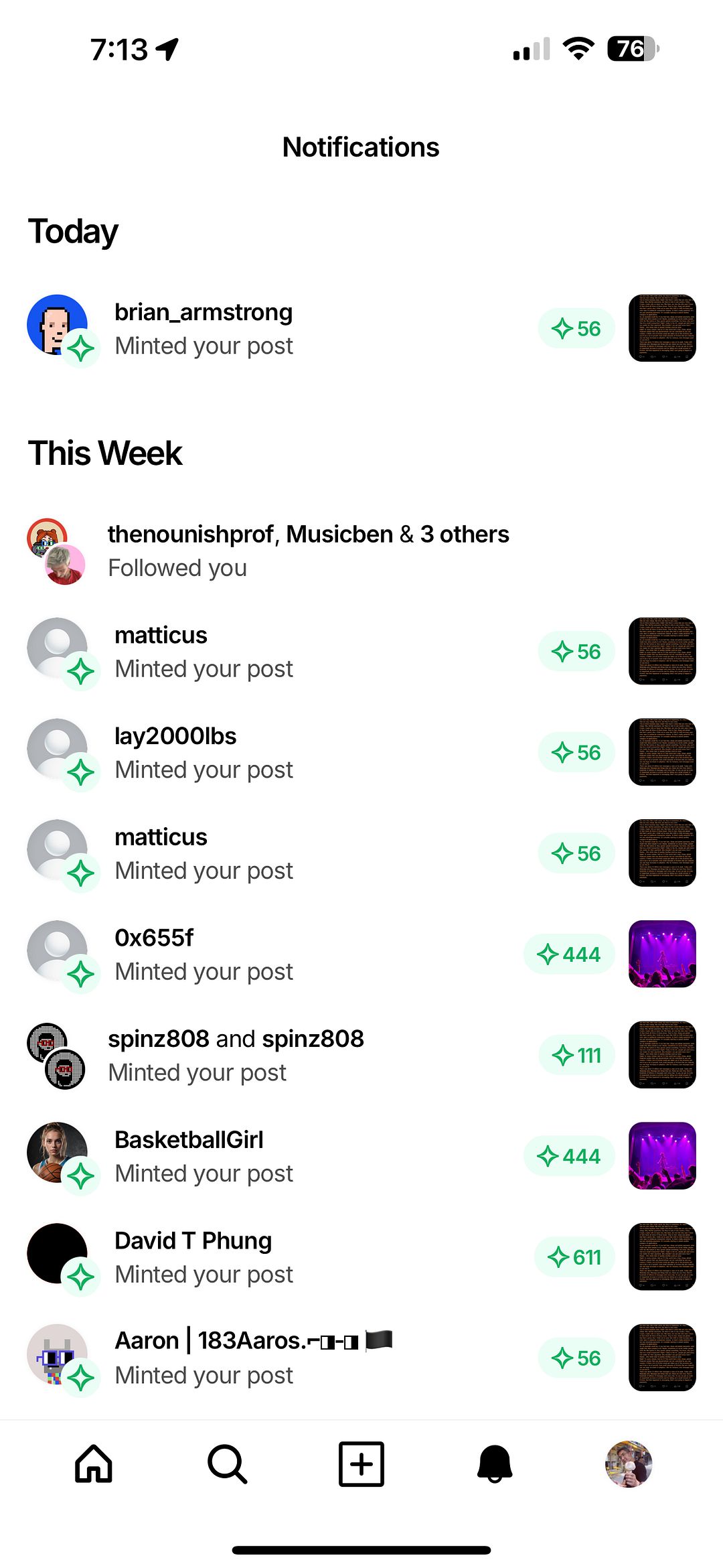View the concert post thumbnail beside 0x655f

[662, 954]
